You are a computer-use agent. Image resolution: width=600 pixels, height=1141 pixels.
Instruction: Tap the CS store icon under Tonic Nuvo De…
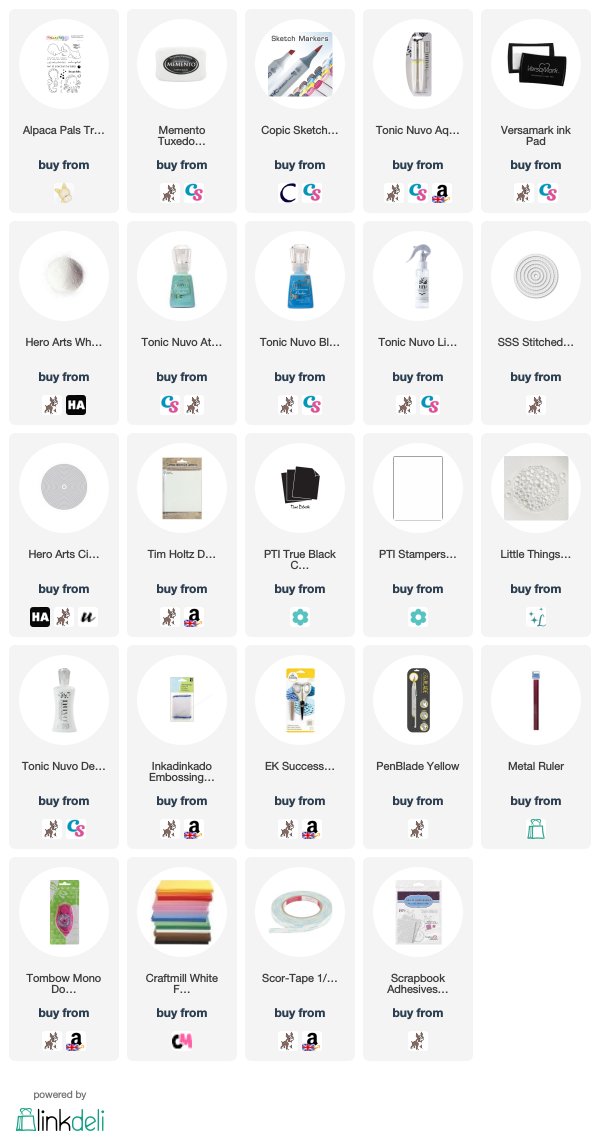pyautogui.click(x=76, y=829)
